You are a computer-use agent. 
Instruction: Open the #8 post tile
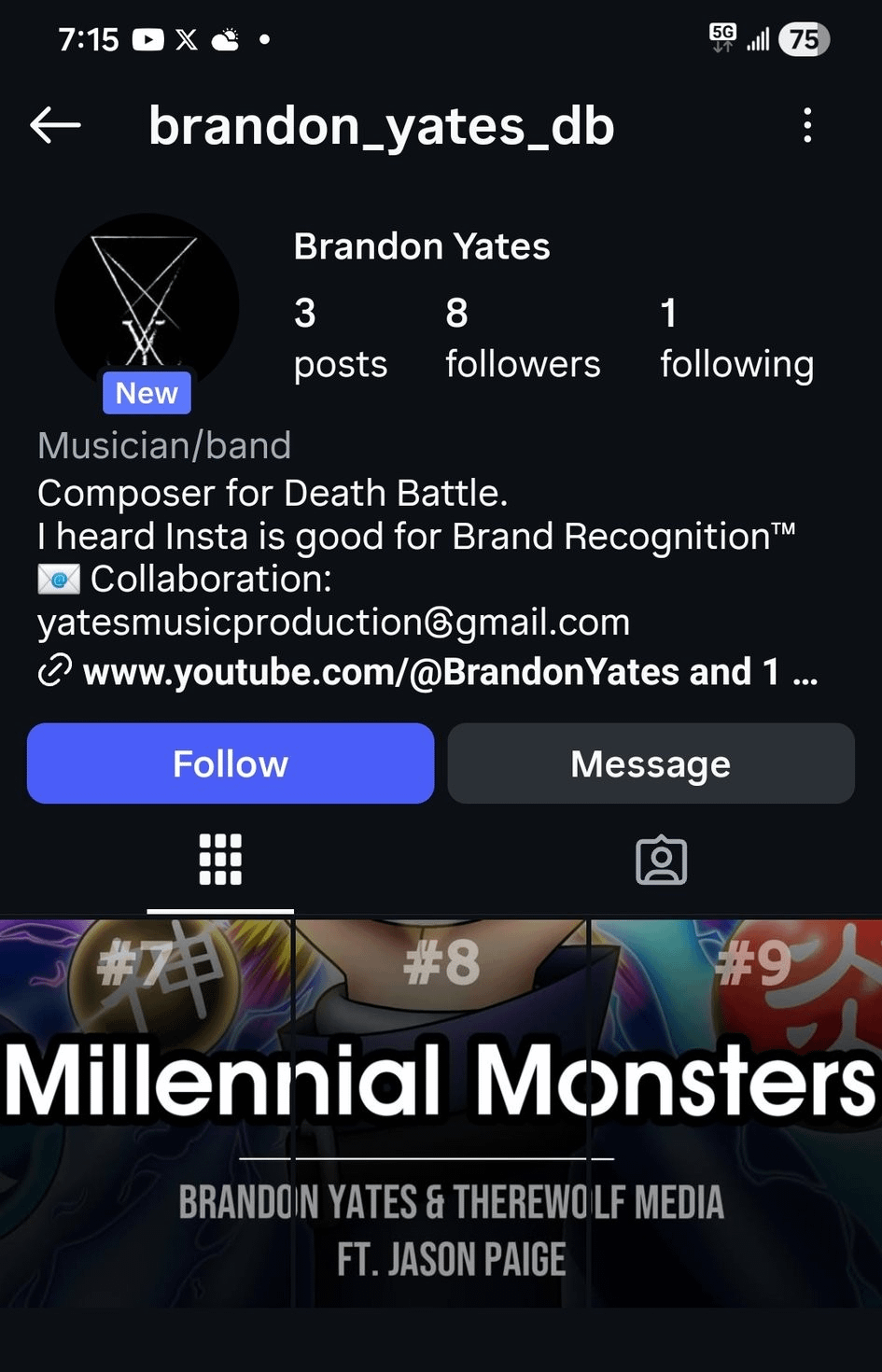tap(441, 1111)
